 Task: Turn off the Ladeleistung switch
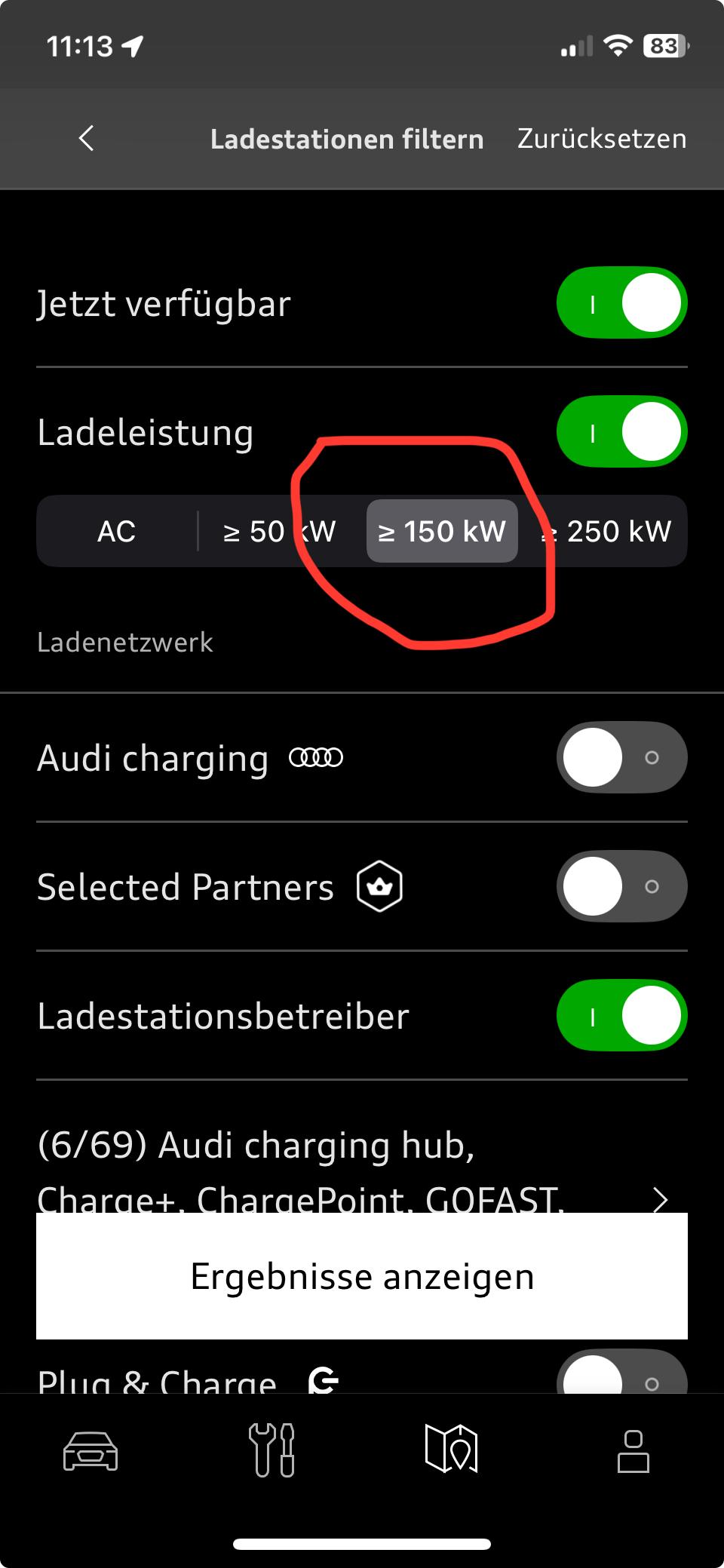point(622,431)
